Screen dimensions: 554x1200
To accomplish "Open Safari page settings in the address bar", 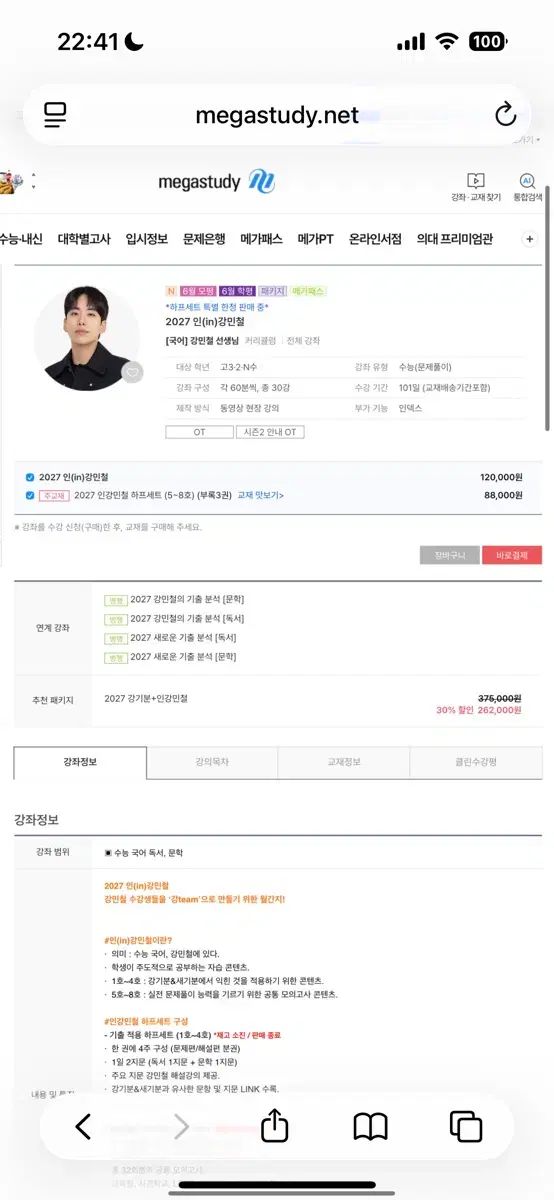I will 55,114.
